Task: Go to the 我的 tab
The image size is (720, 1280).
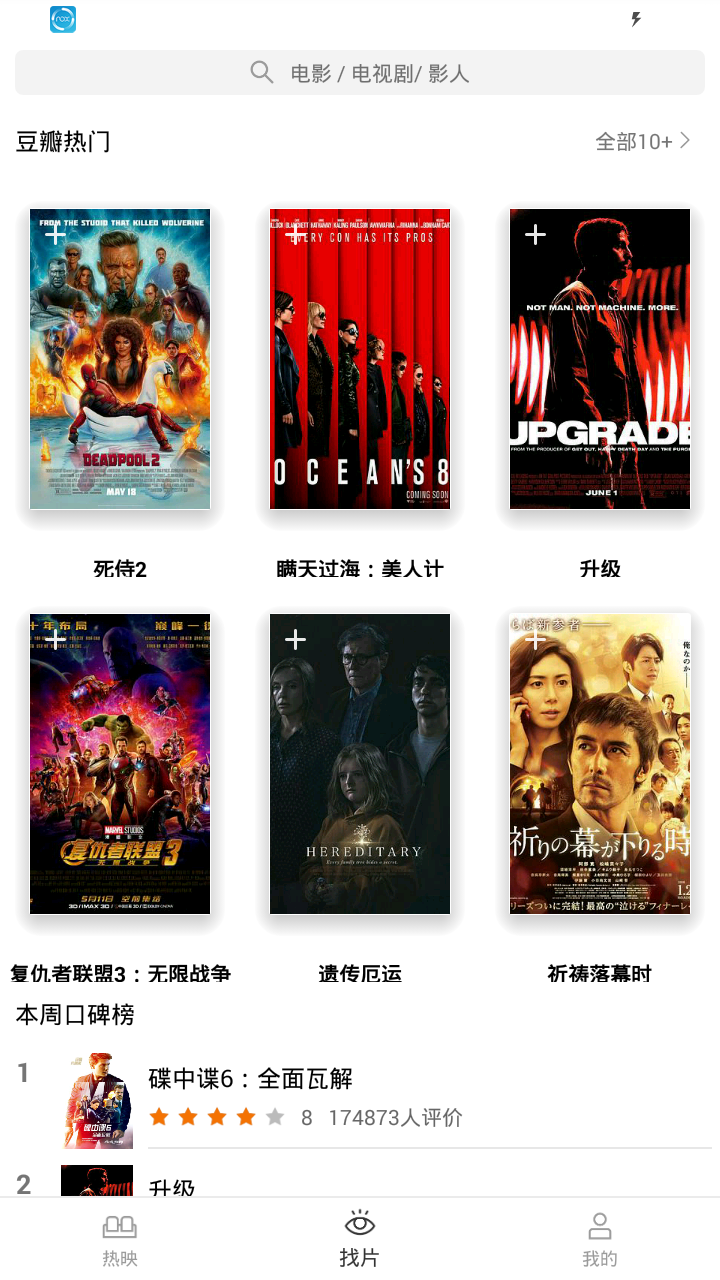Action: click(600, 1240)
